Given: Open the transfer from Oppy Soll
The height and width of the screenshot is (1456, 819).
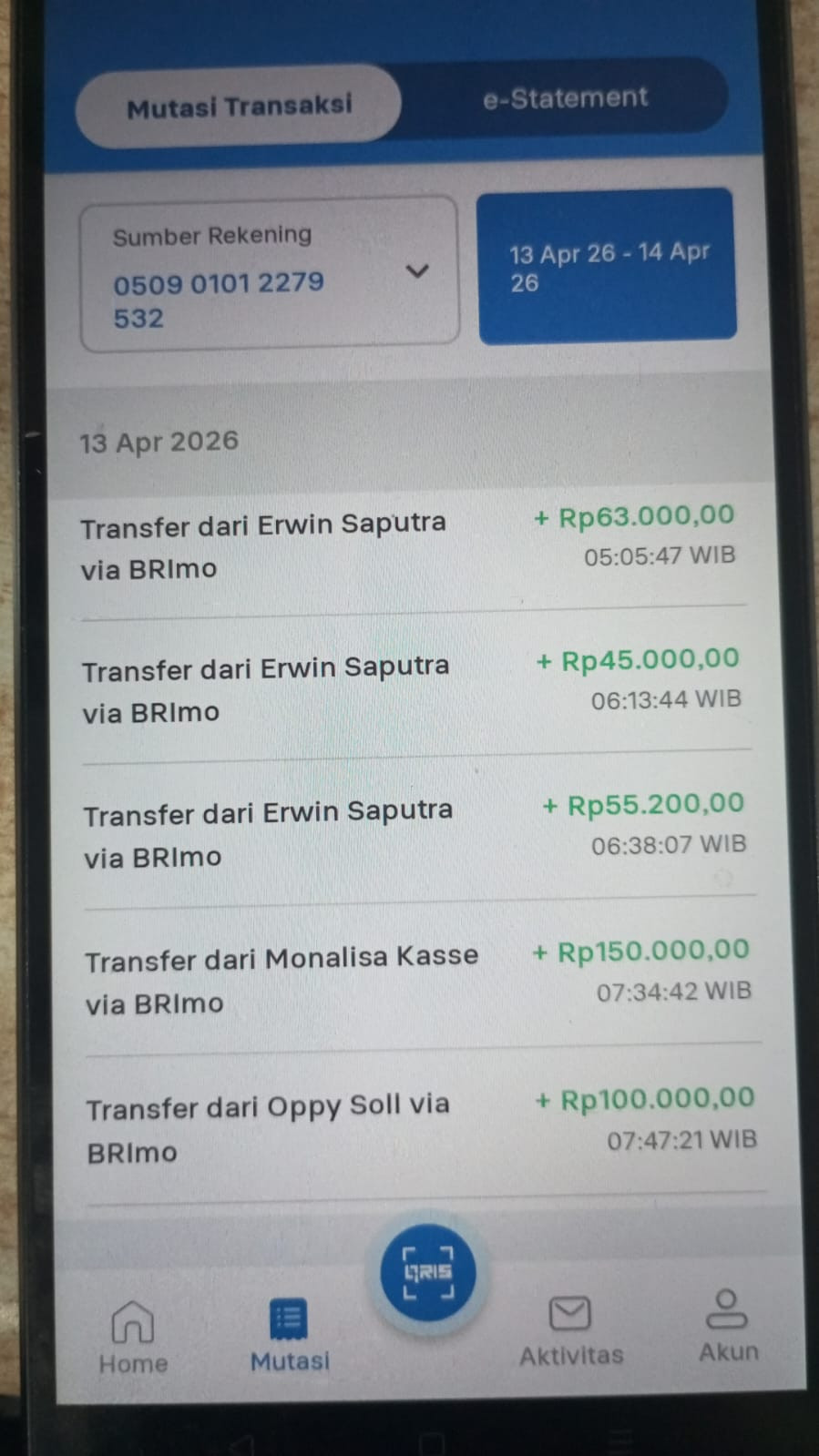Looking at the screenshot, I should point(419,1126).
